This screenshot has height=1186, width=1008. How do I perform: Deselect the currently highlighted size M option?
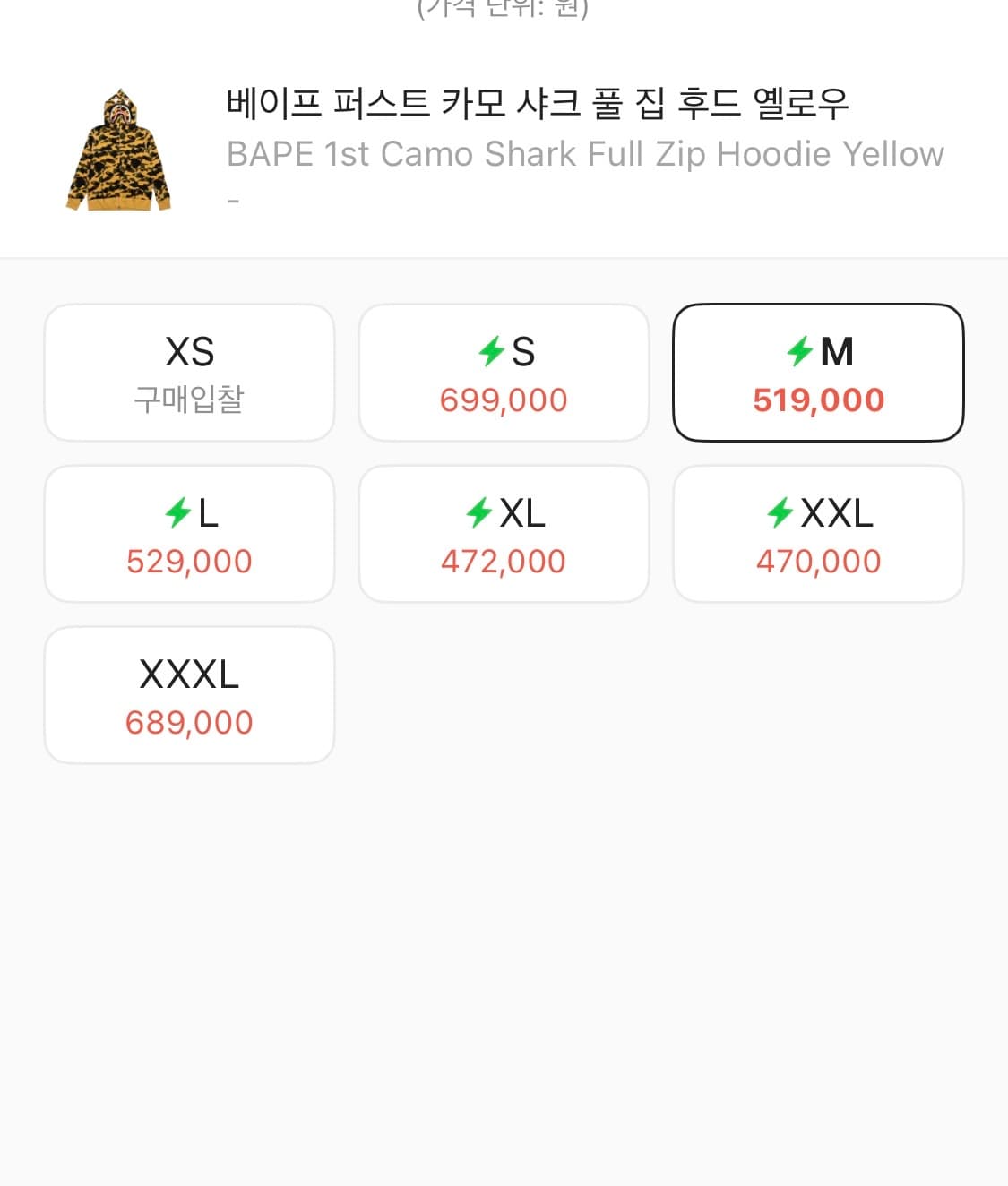818,372
